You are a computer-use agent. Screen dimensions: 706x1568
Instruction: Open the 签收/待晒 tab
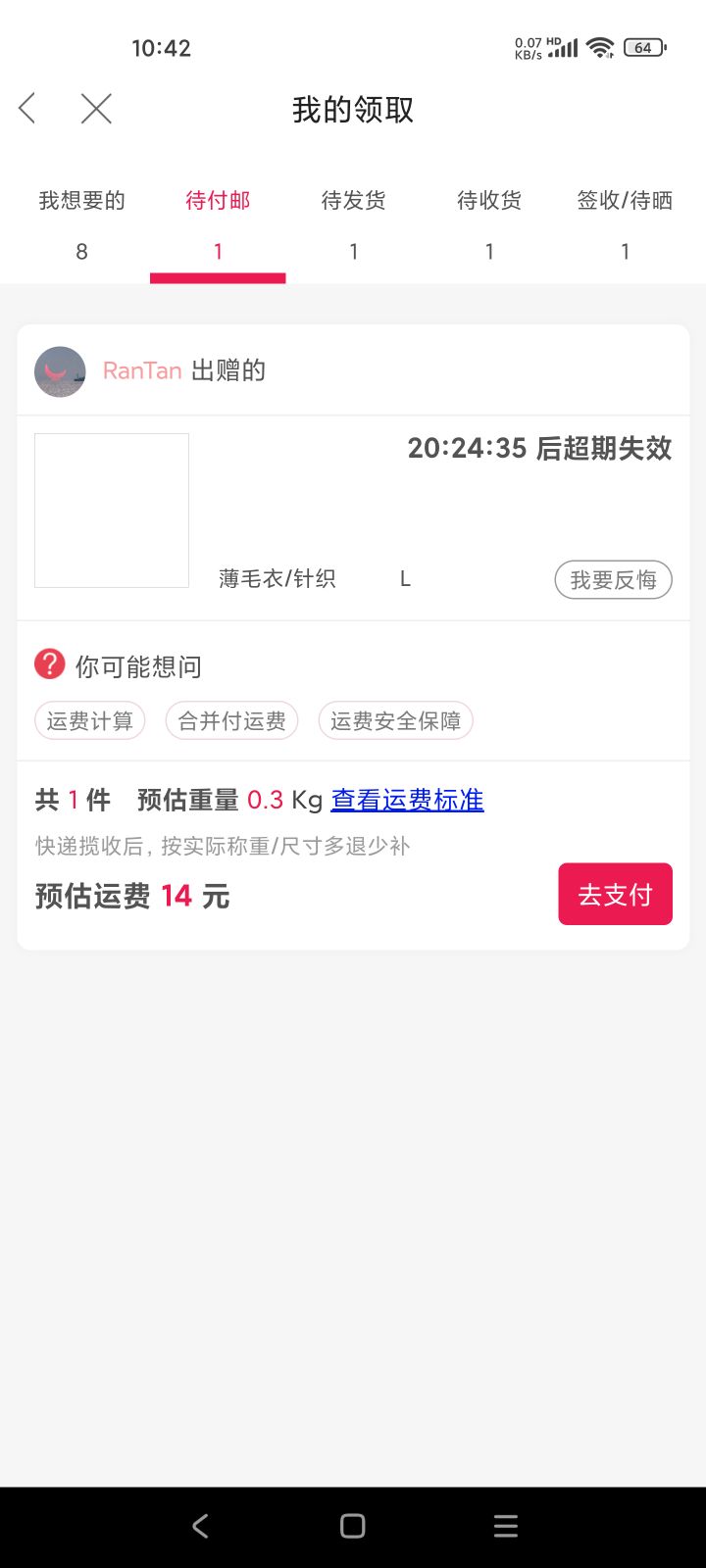[625, 225]
